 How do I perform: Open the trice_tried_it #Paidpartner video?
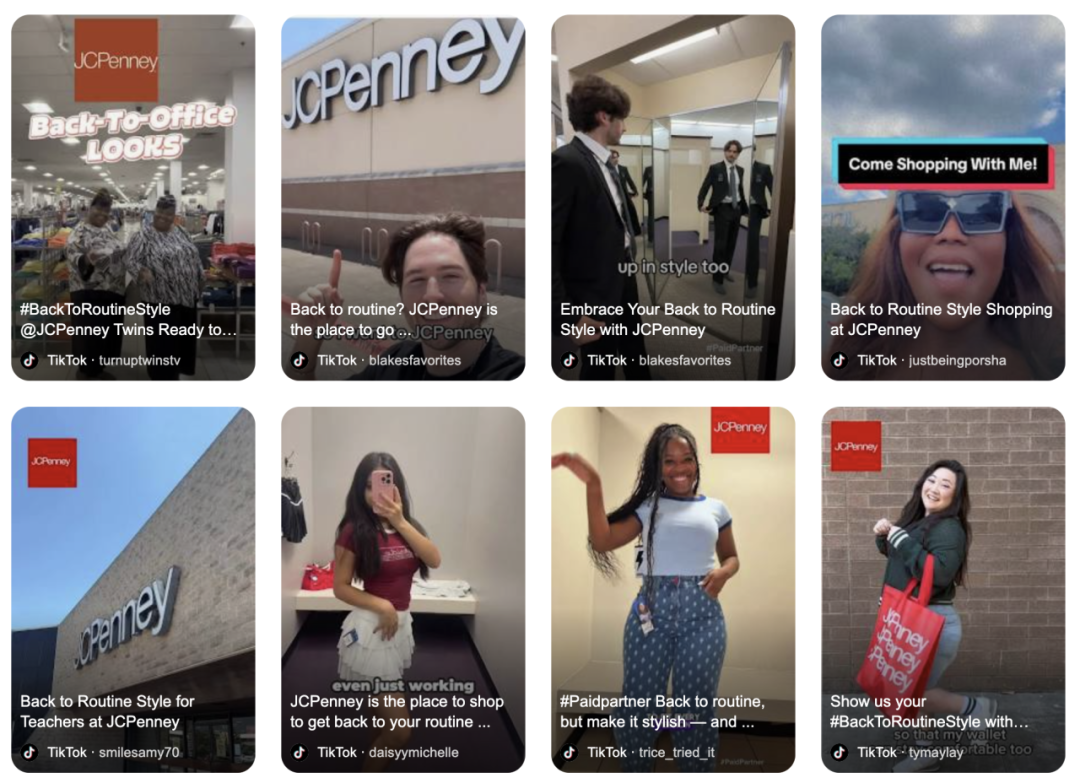point(673,589)
